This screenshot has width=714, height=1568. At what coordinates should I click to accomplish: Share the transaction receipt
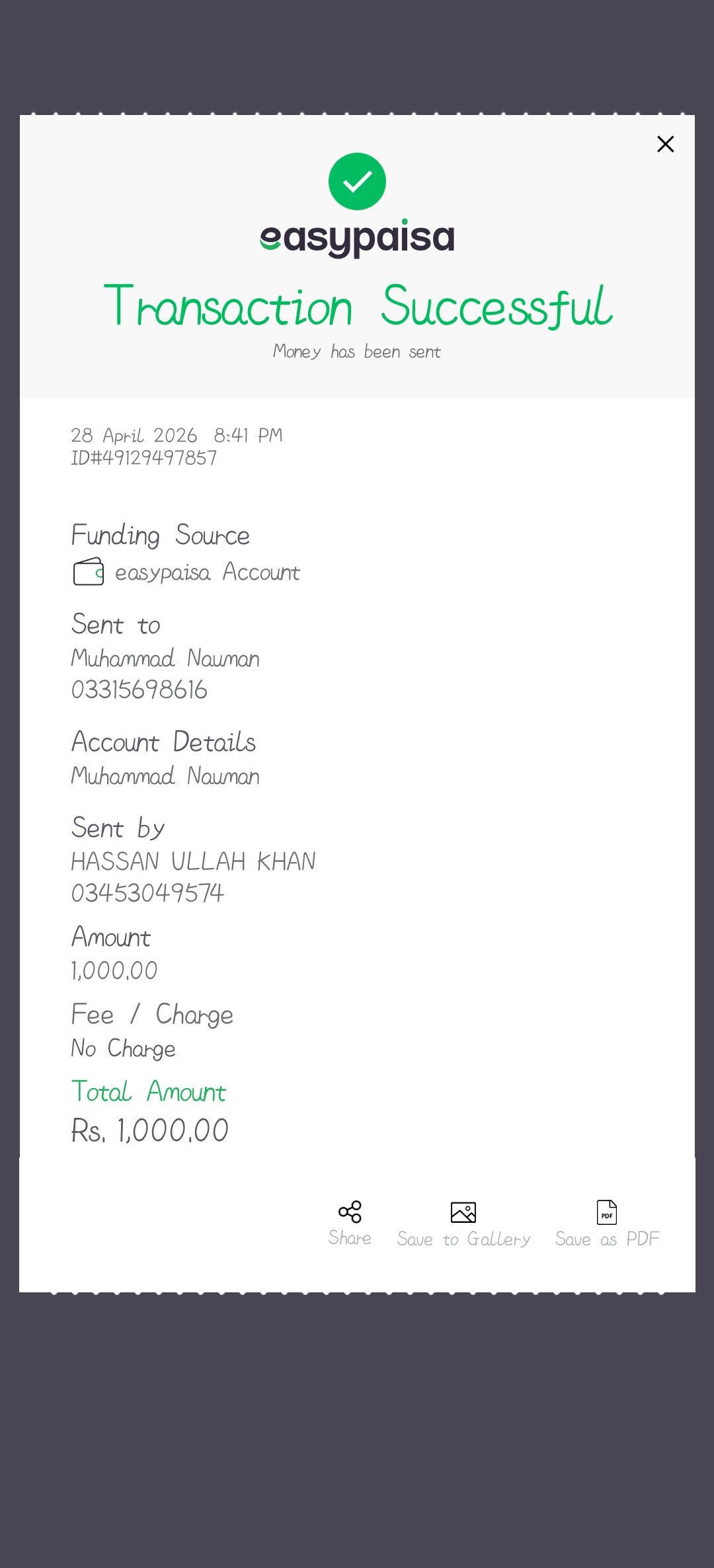350,1222
